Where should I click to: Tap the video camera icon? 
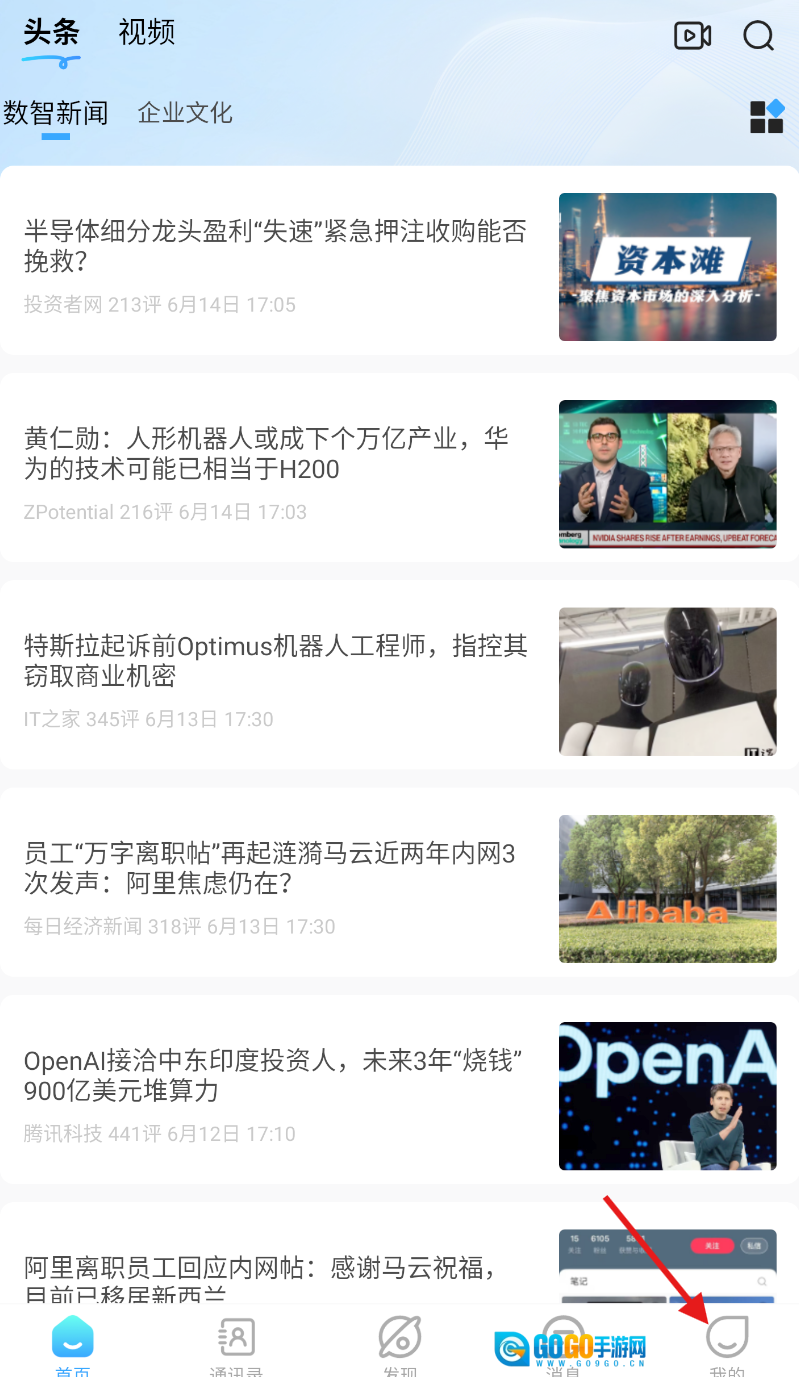[692, 36]
